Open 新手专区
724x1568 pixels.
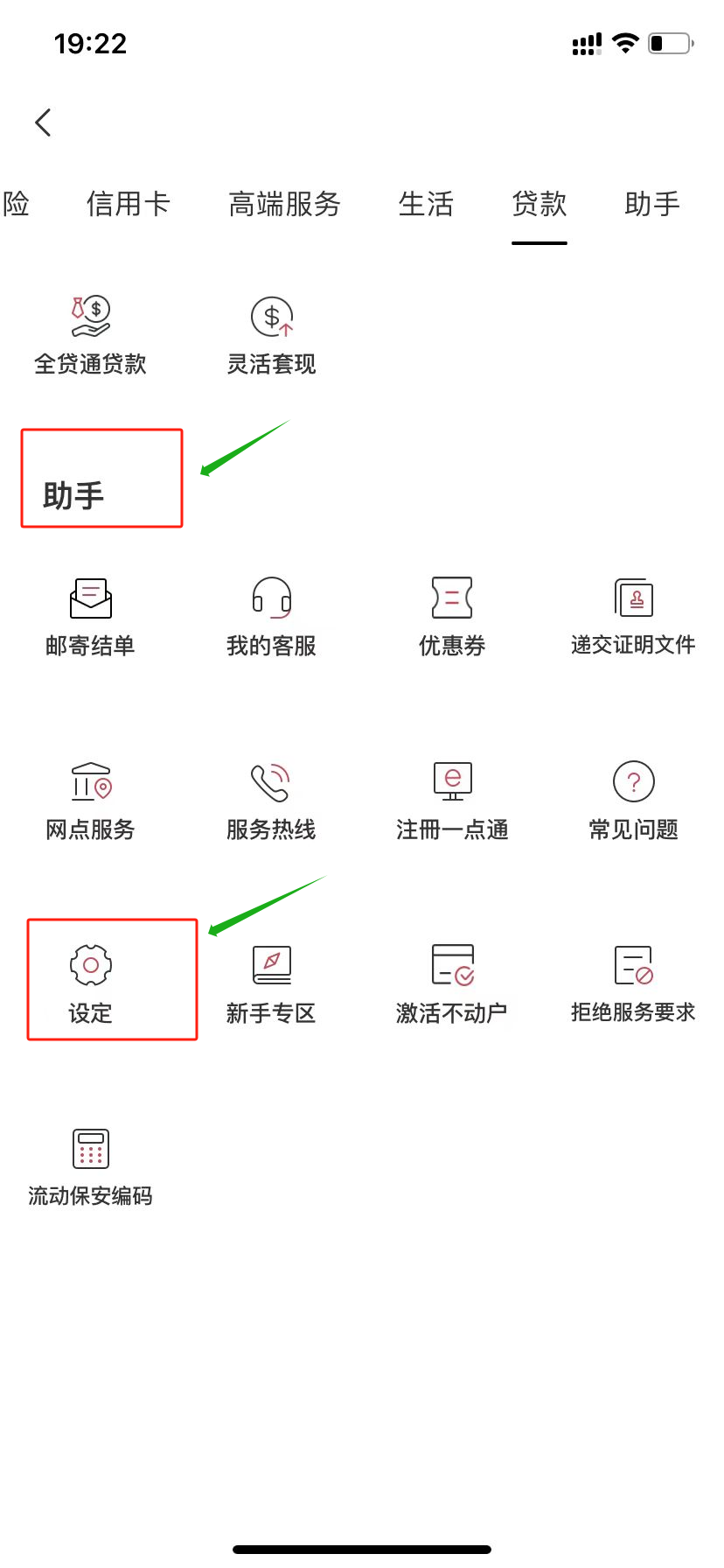click(271, 984)
